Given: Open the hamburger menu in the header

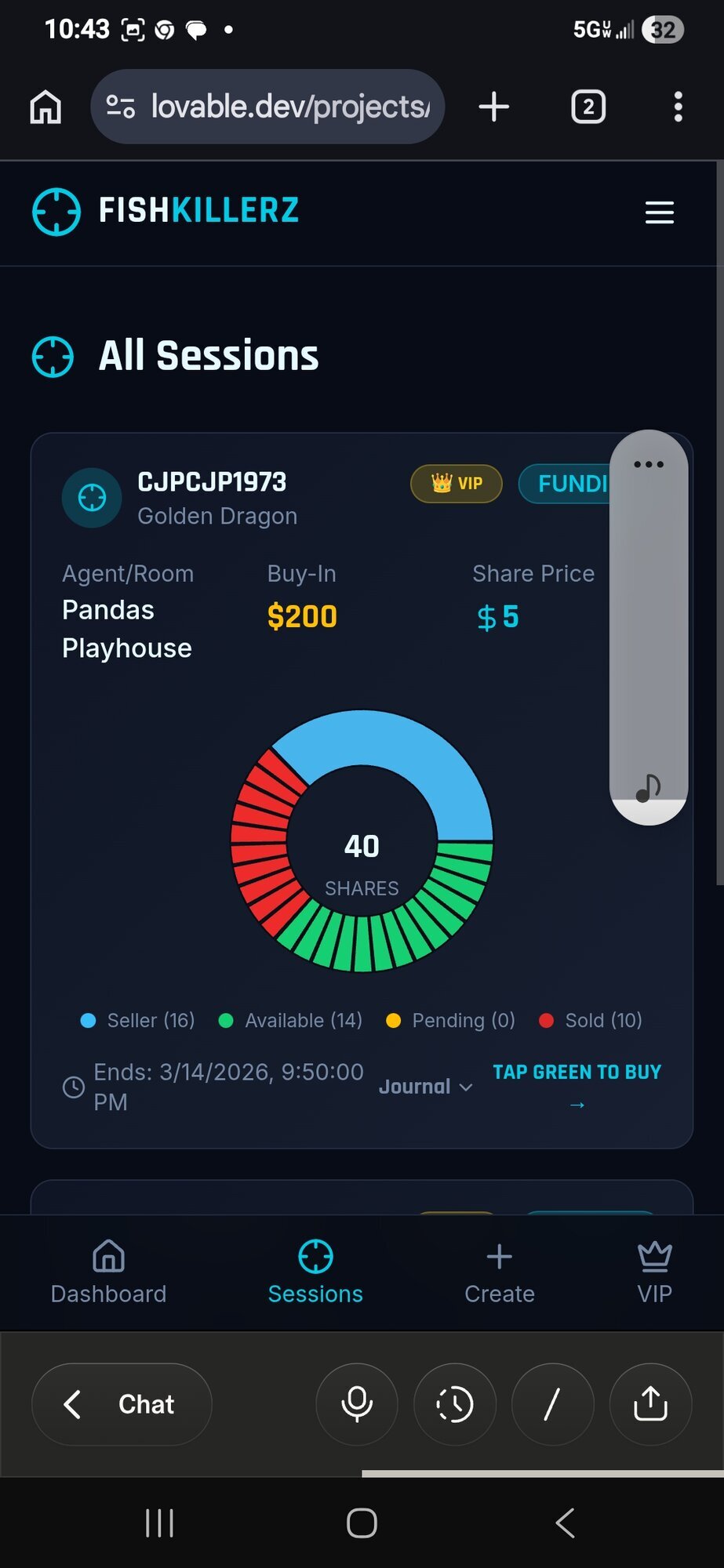Looking at the screenshot, I should pyautogui.click(x=659, y=212).
